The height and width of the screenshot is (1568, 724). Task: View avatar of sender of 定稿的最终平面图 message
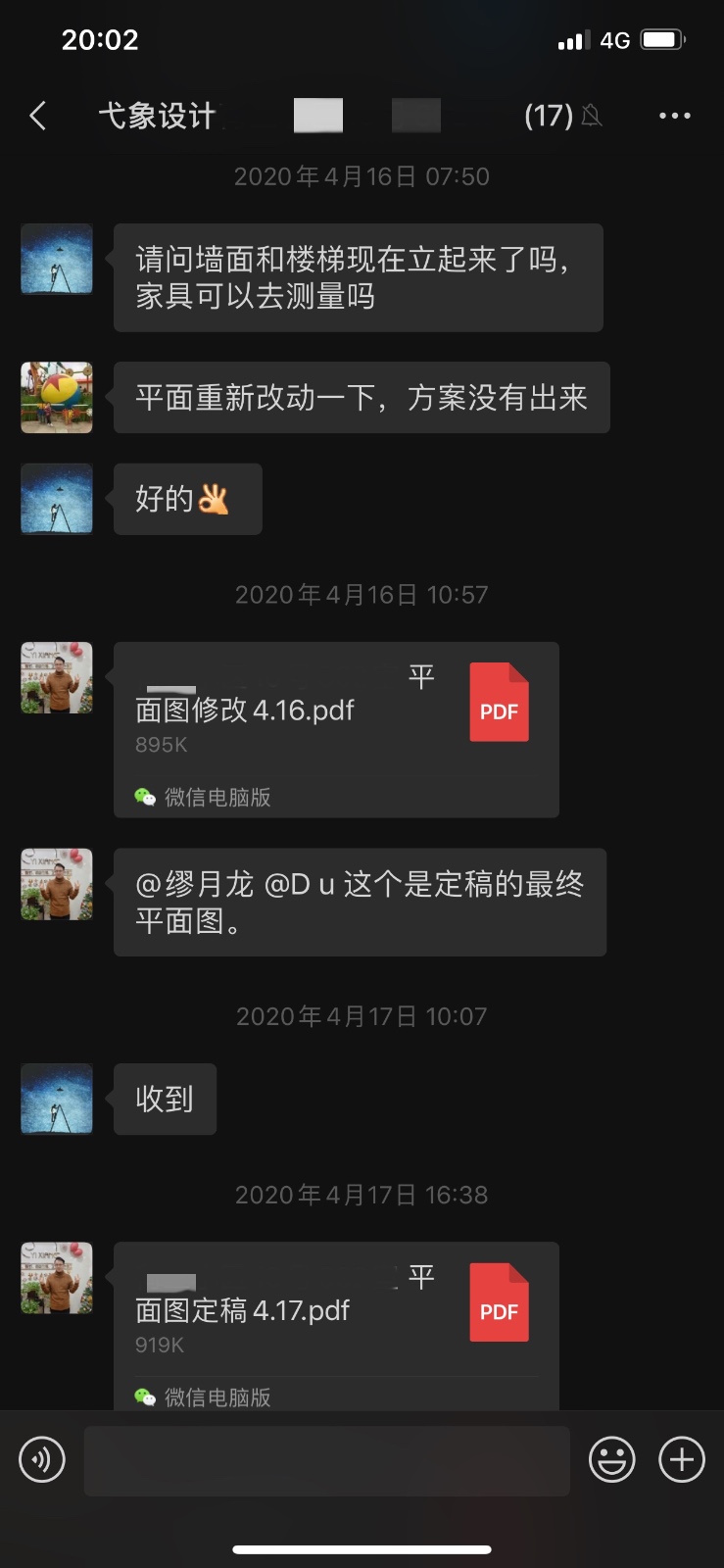[x=57, y=884]
